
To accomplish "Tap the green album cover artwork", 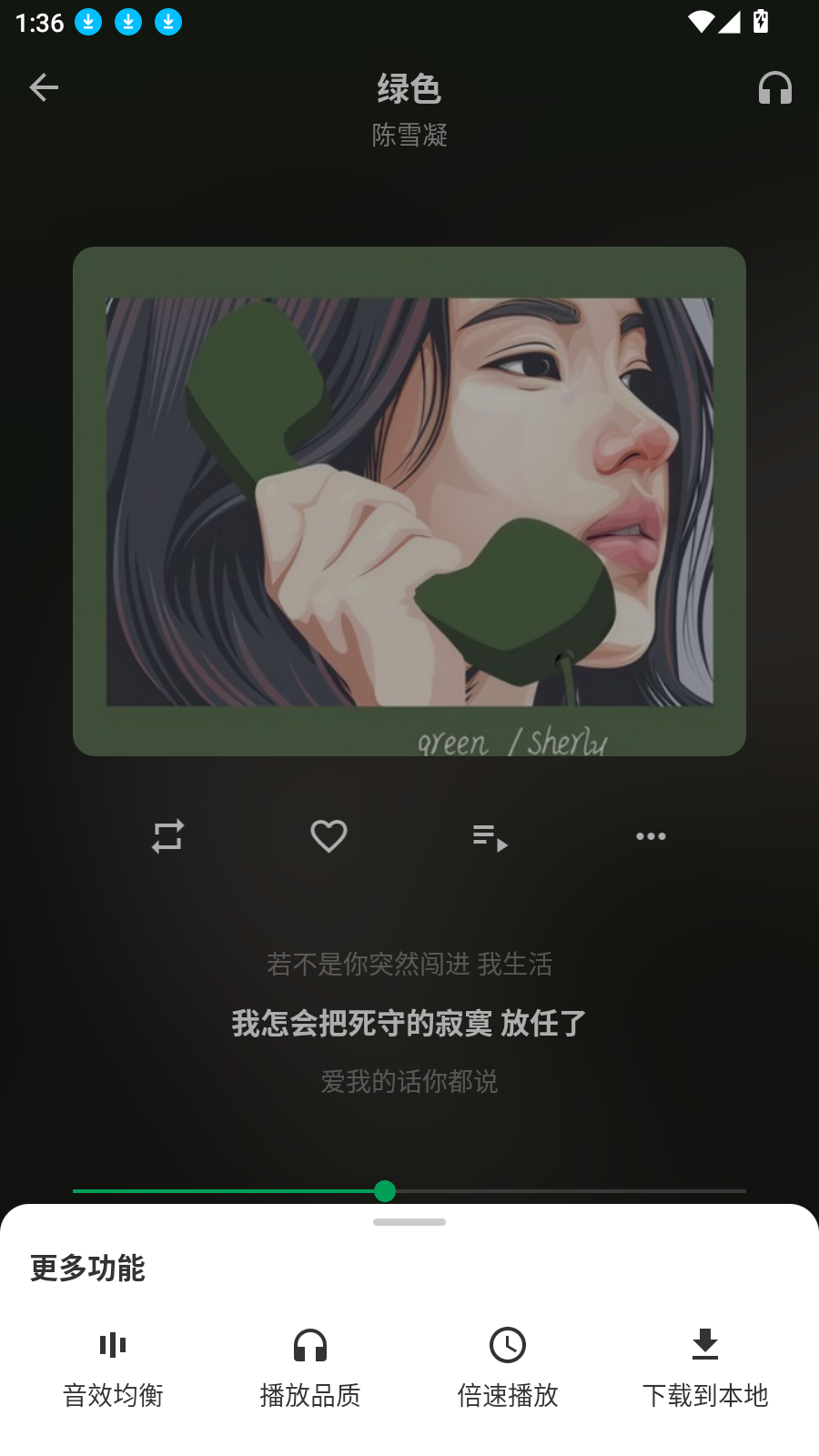I will 409,500.
